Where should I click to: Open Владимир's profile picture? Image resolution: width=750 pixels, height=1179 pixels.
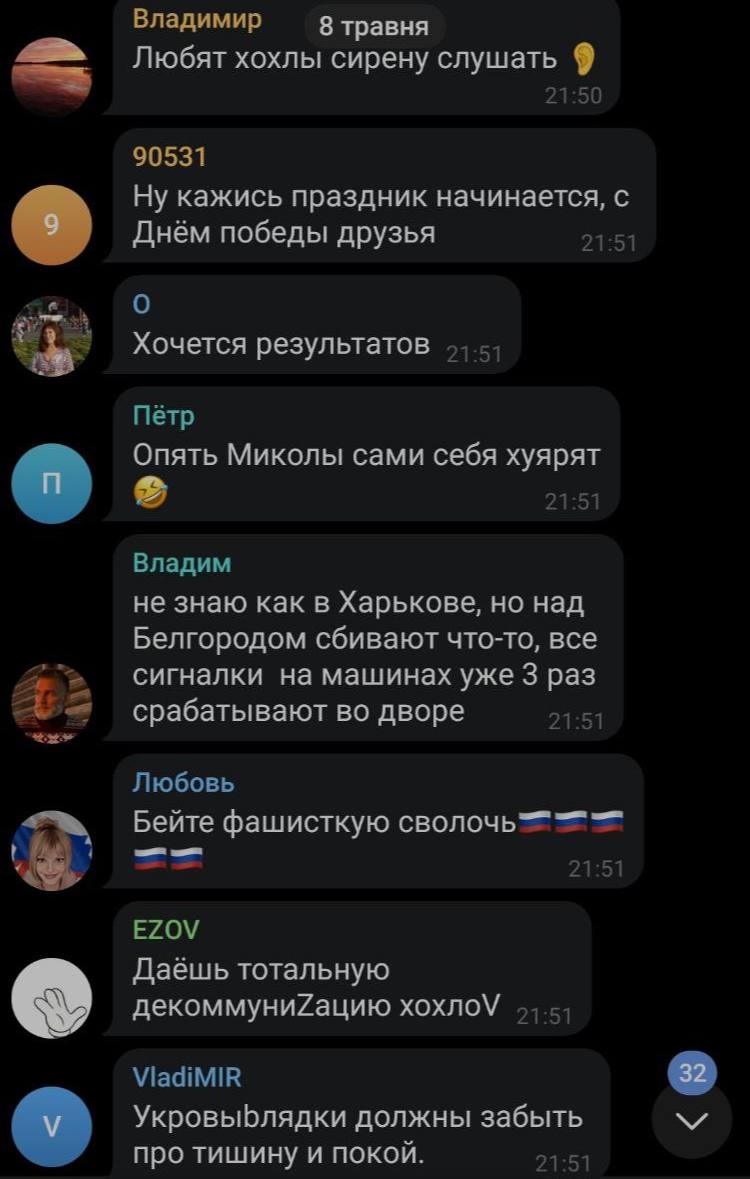coord(52,76)
